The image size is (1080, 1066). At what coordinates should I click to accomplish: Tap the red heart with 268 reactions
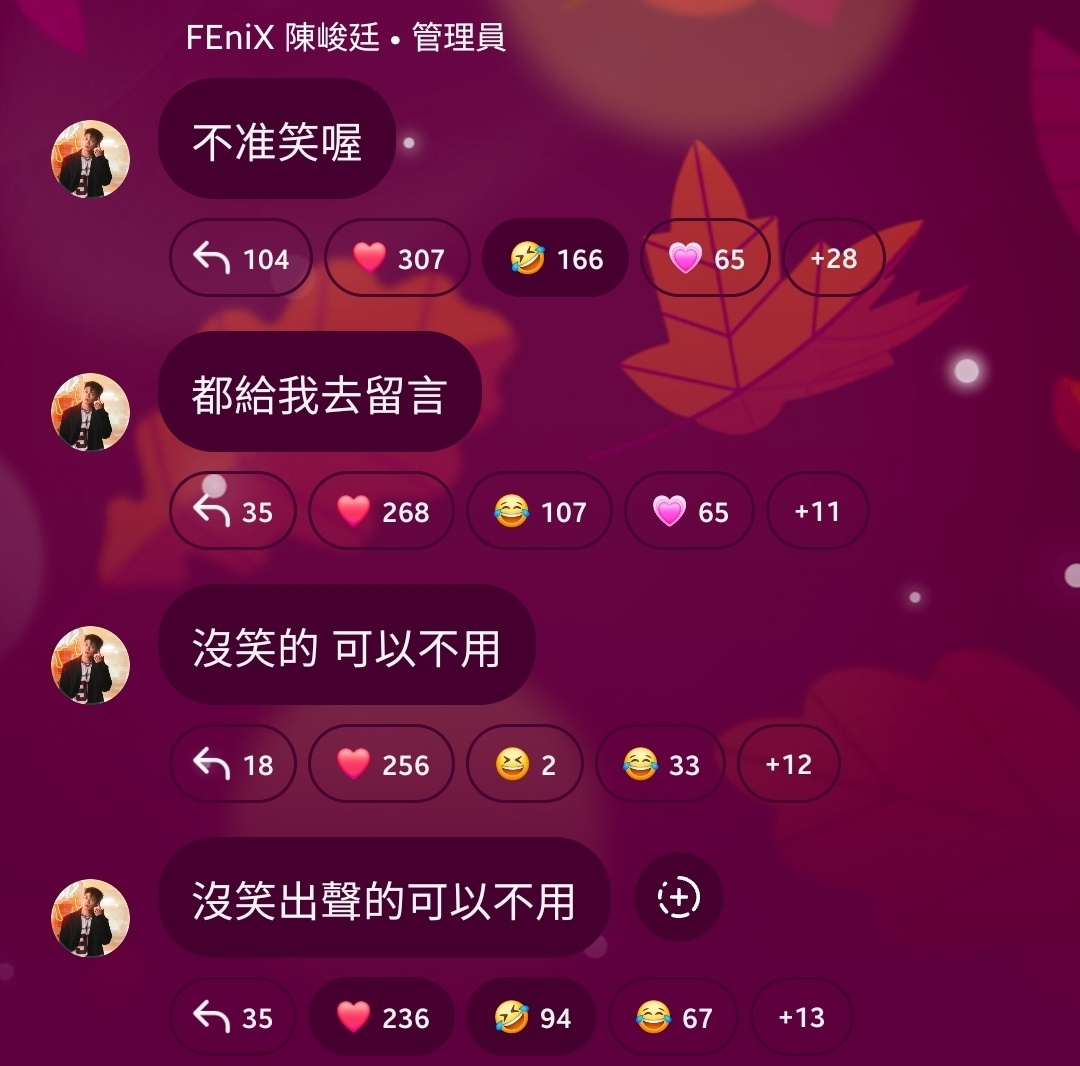coord(381,512)
